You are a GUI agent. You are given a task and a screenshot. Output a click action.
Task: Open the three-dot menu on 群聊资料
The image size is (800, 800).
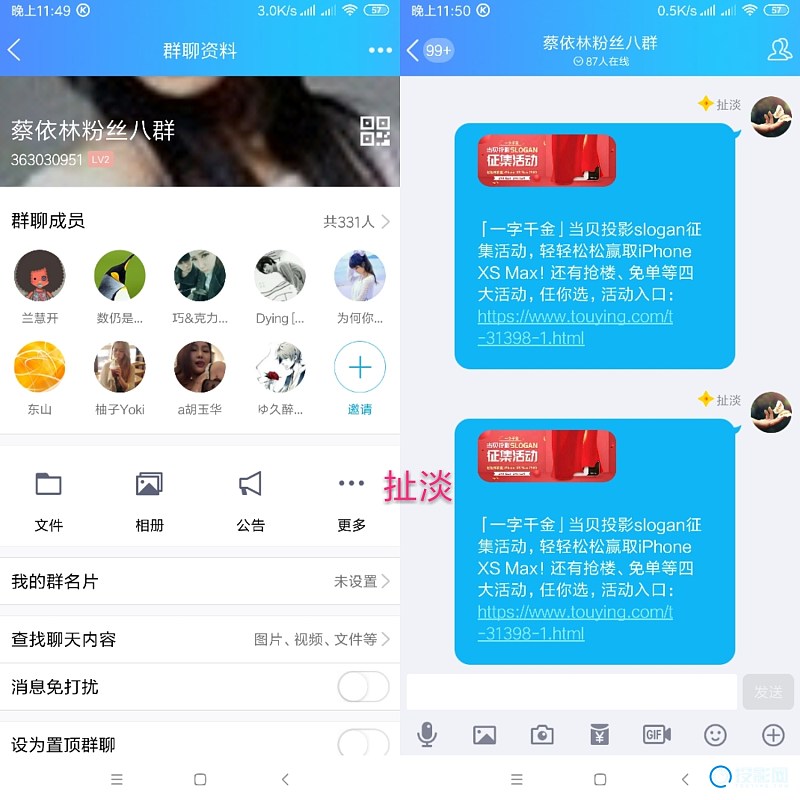[x=379, y=51]
